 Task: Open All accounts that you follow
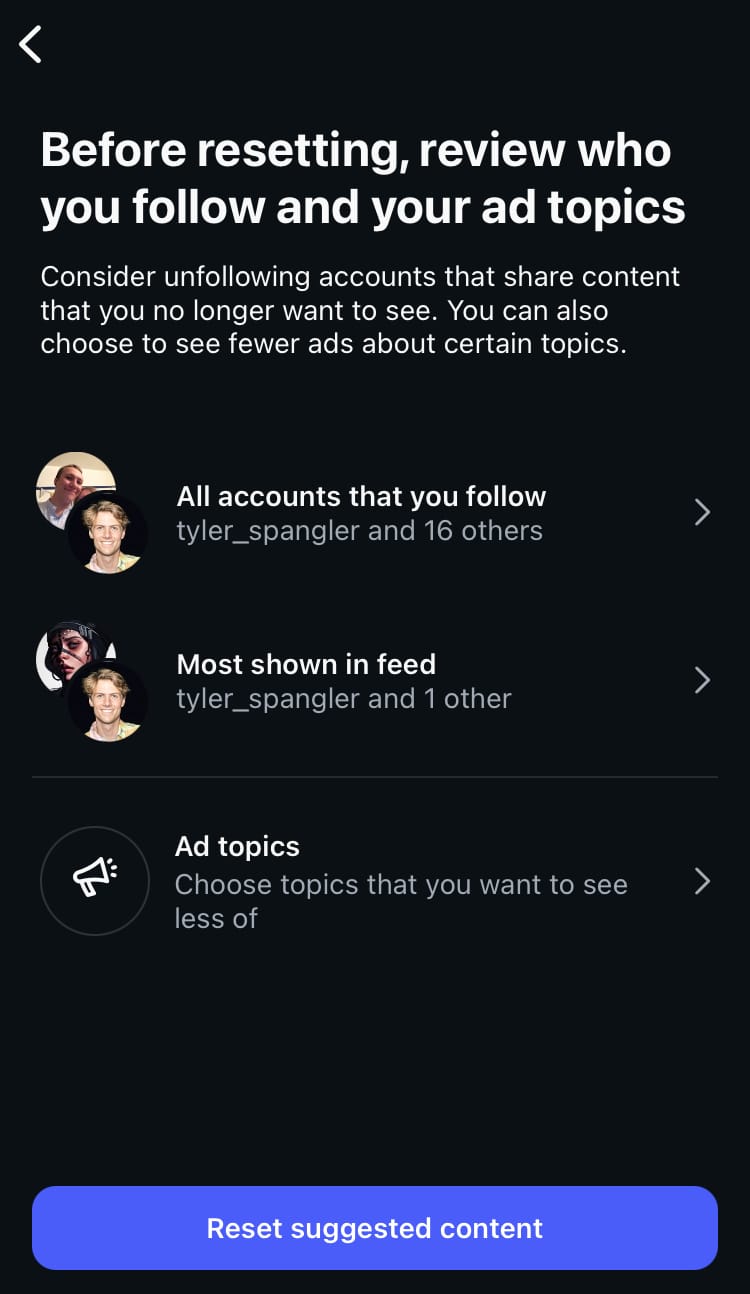pyautogui.click(x=374, y=513)
